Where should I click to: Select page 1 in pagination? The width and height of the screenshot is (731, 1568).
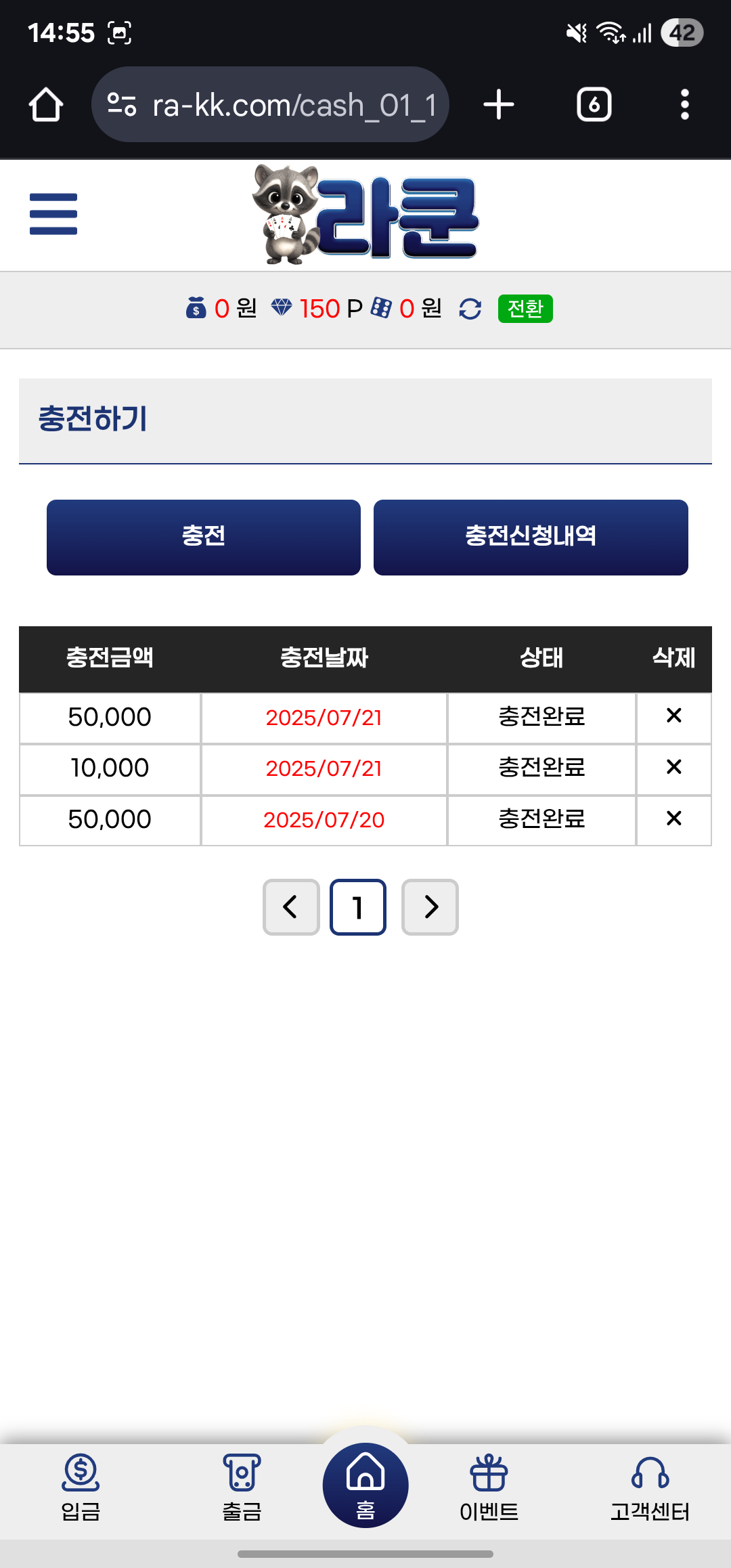click(x=358, y=907)
